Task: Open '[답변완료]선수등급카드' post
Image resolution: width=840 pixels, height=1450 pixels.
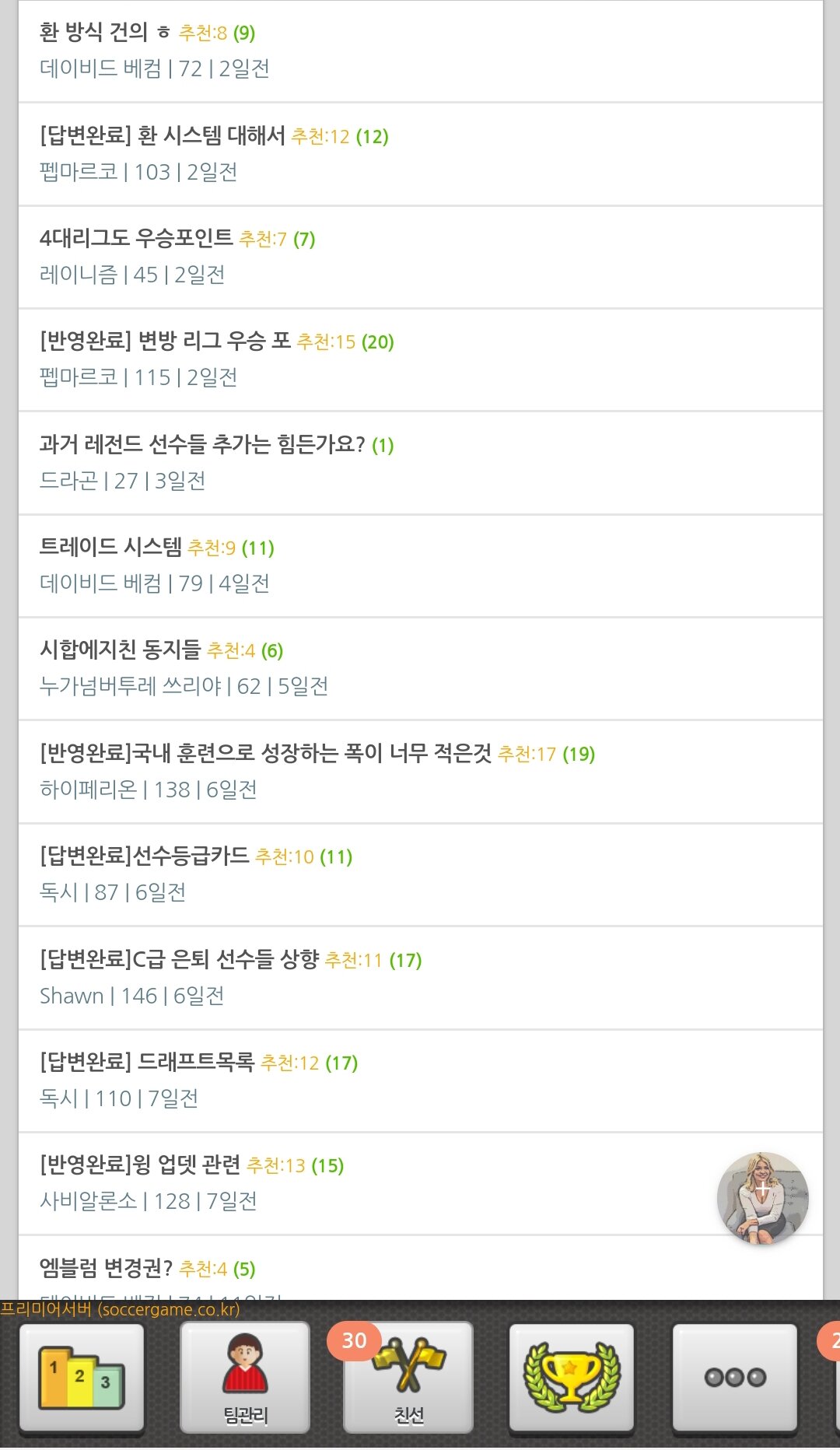Action: click(420, 875)
